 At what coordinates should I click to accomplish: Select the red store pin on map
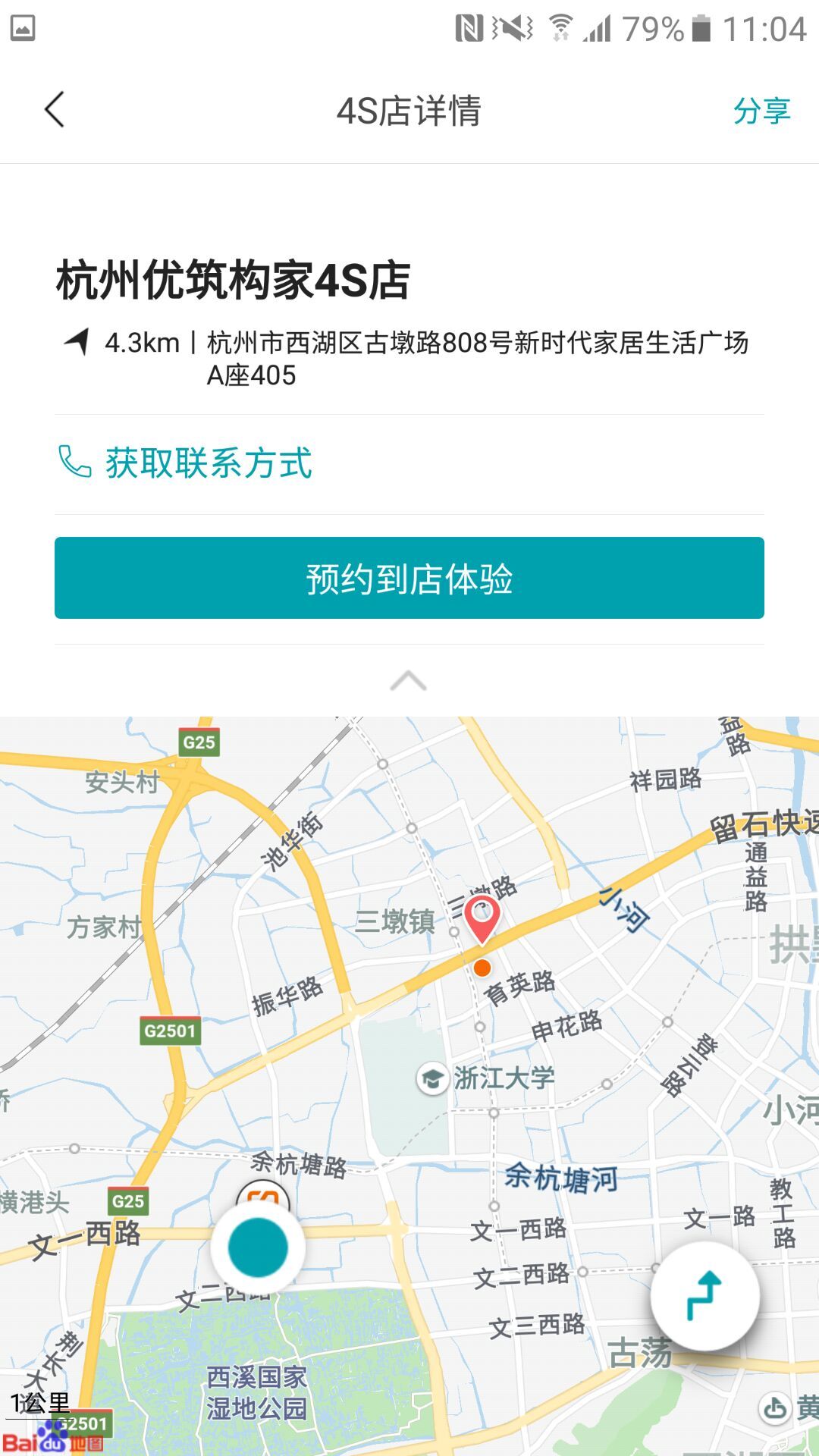tap(482, 918)
